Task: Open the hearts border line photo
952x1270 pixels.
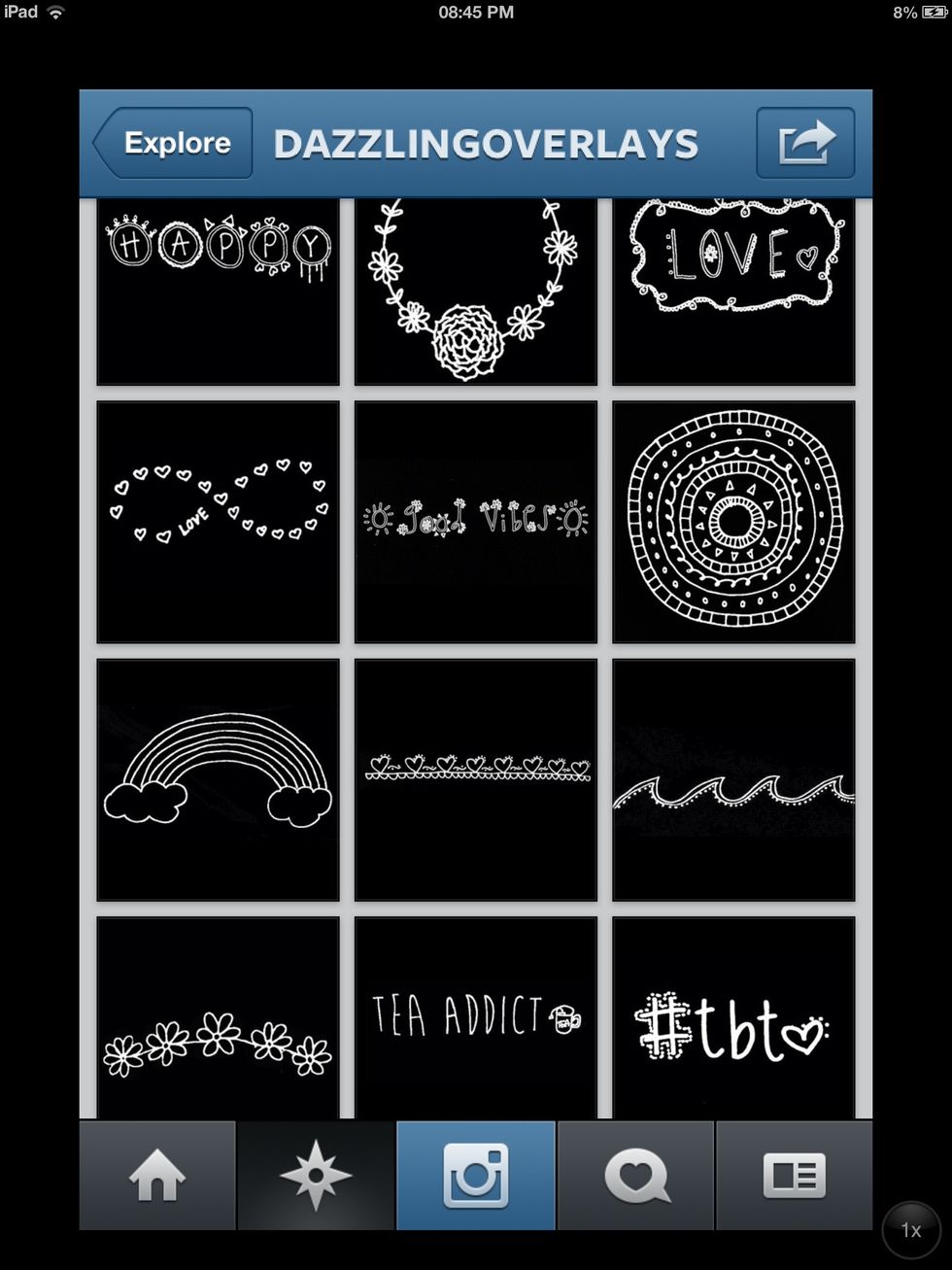Action: [x=476, y=779]
